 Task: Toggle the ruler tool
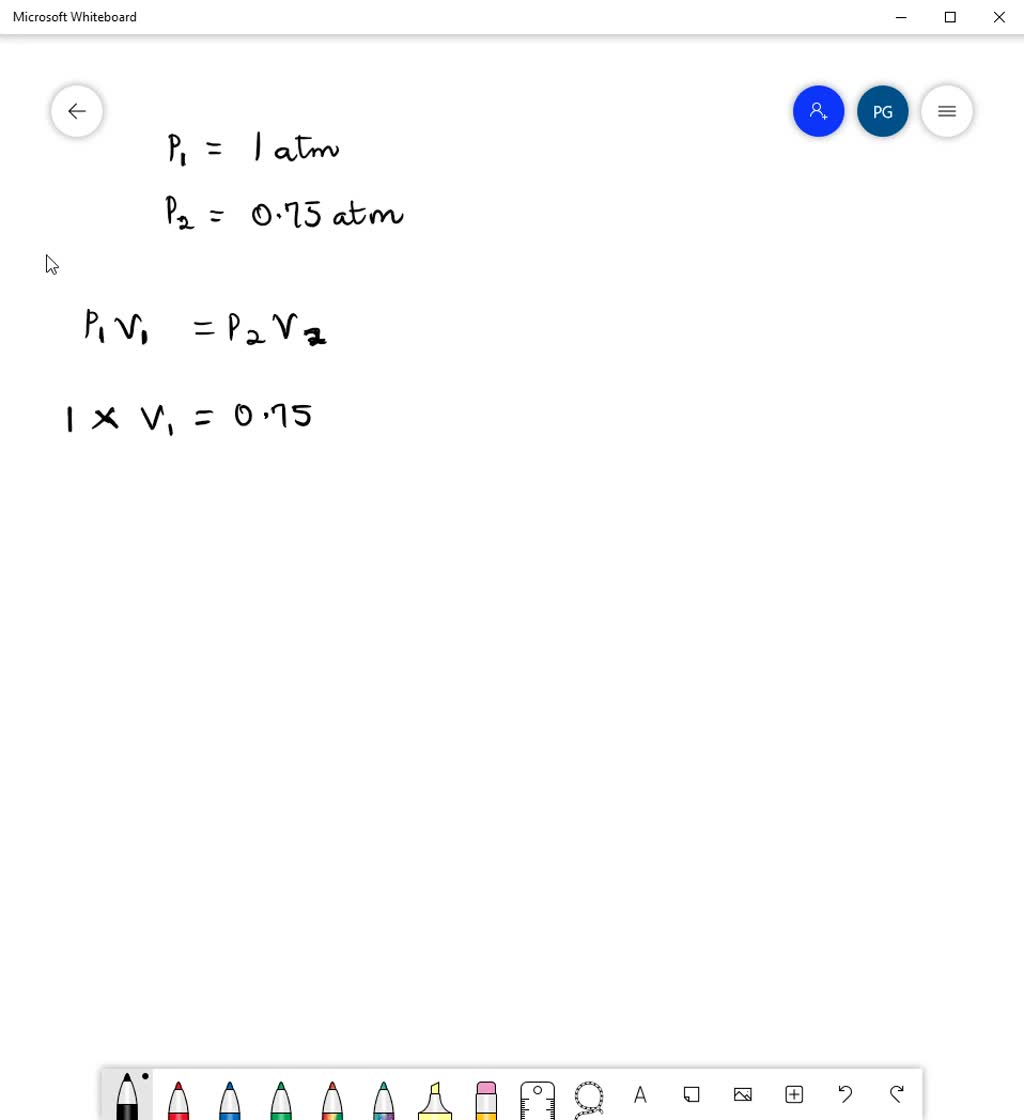[x=537, y=1098]
